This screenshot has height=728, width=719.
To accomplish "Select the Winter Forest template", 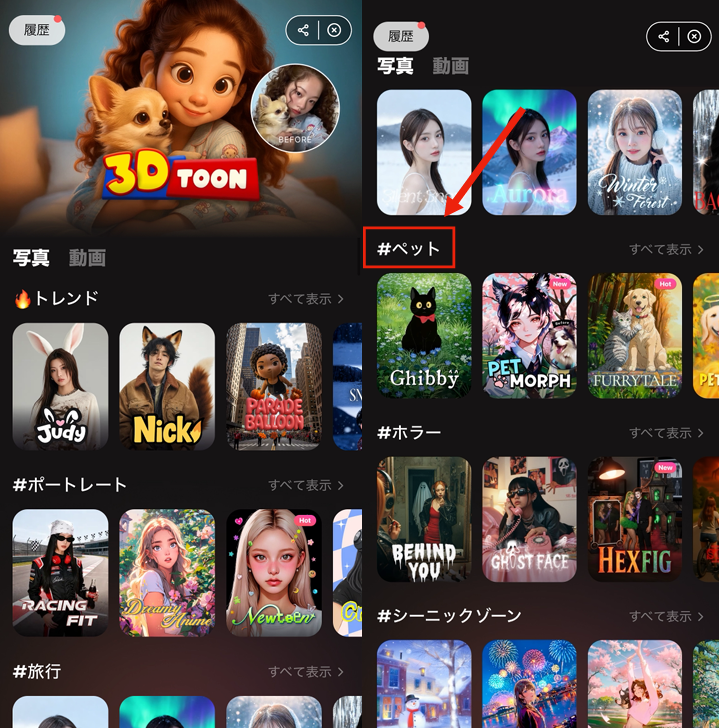I will pos(635,152).
